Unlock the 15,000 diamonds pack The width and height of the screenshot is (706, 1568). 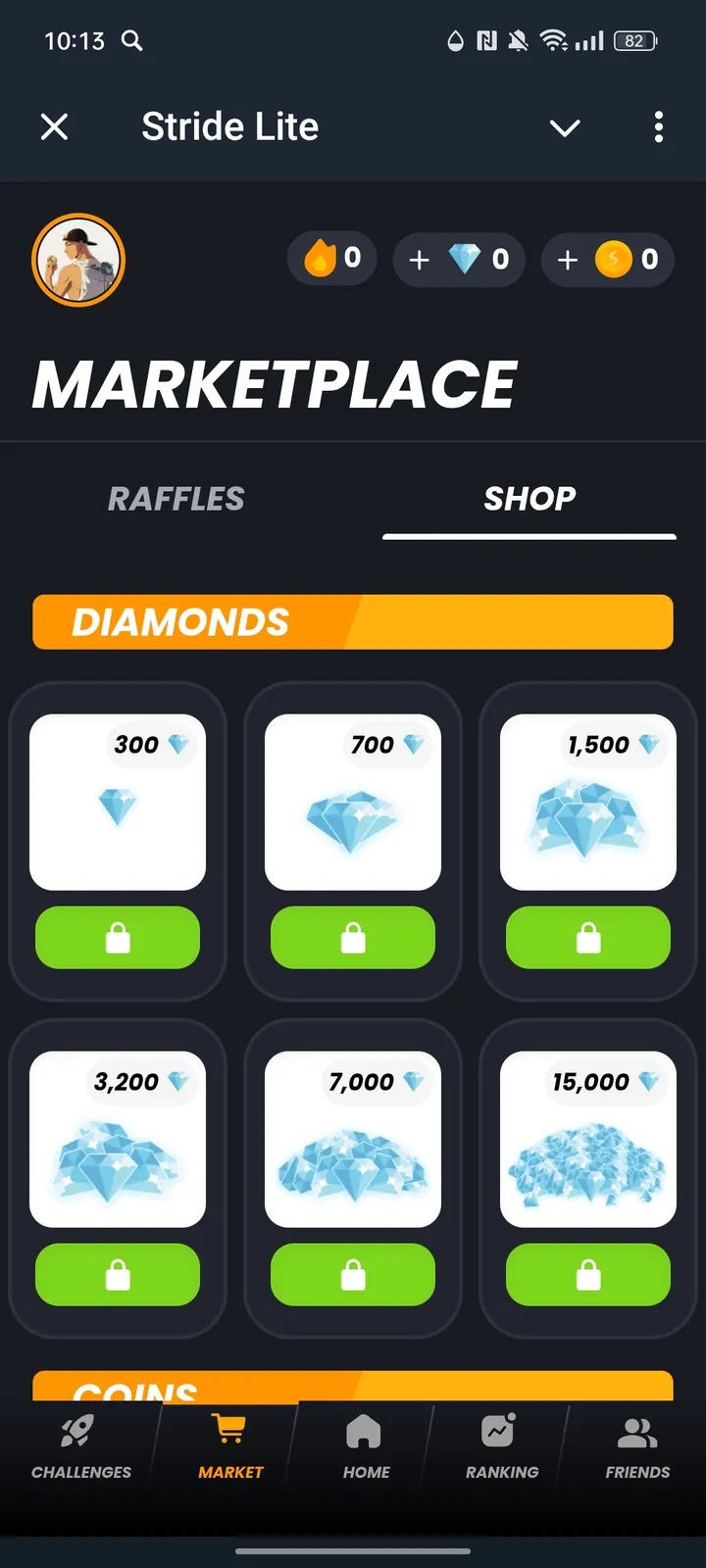tap(587, 1274)
